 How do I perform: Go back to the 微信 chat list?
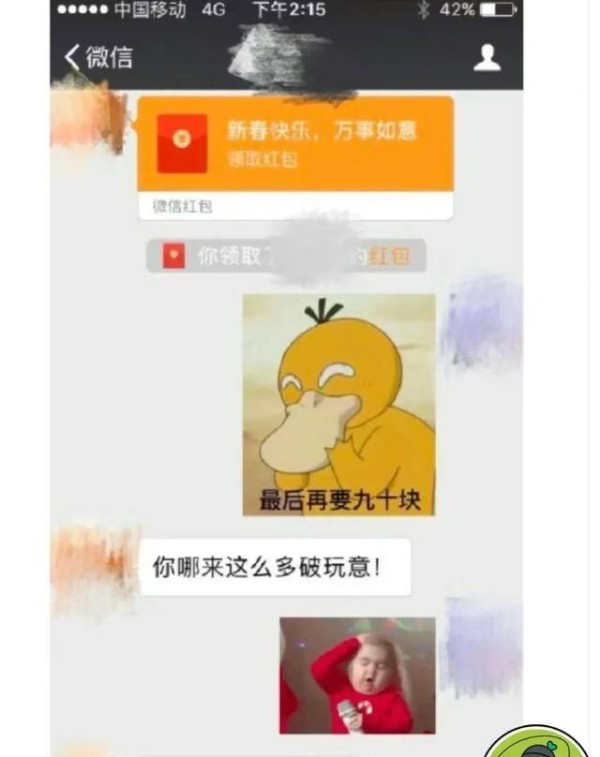pos(97,57)
